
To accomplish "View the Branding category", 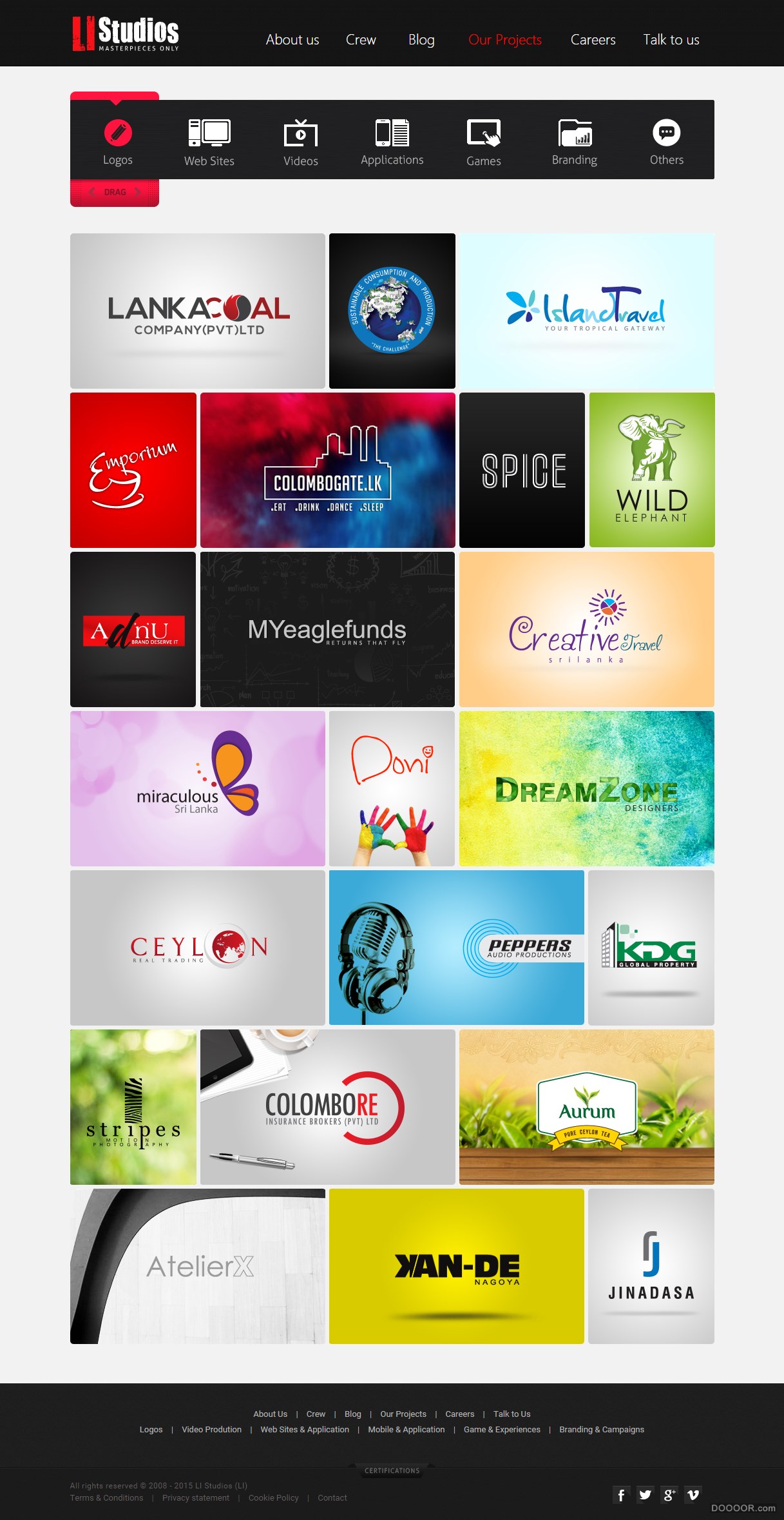I will point(575,142).
